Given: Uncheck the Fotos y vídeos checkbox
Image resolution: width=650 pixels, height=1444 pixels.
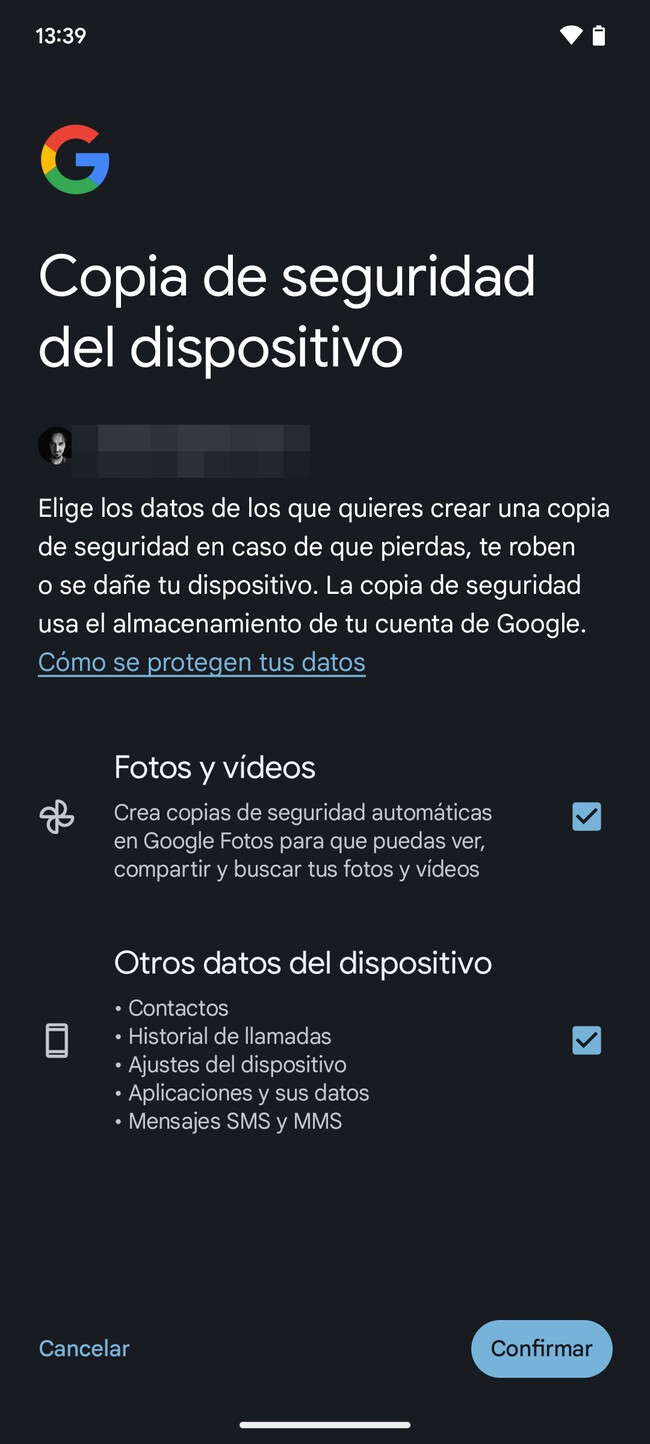Looking at the screenshot, I should [586, 817].
